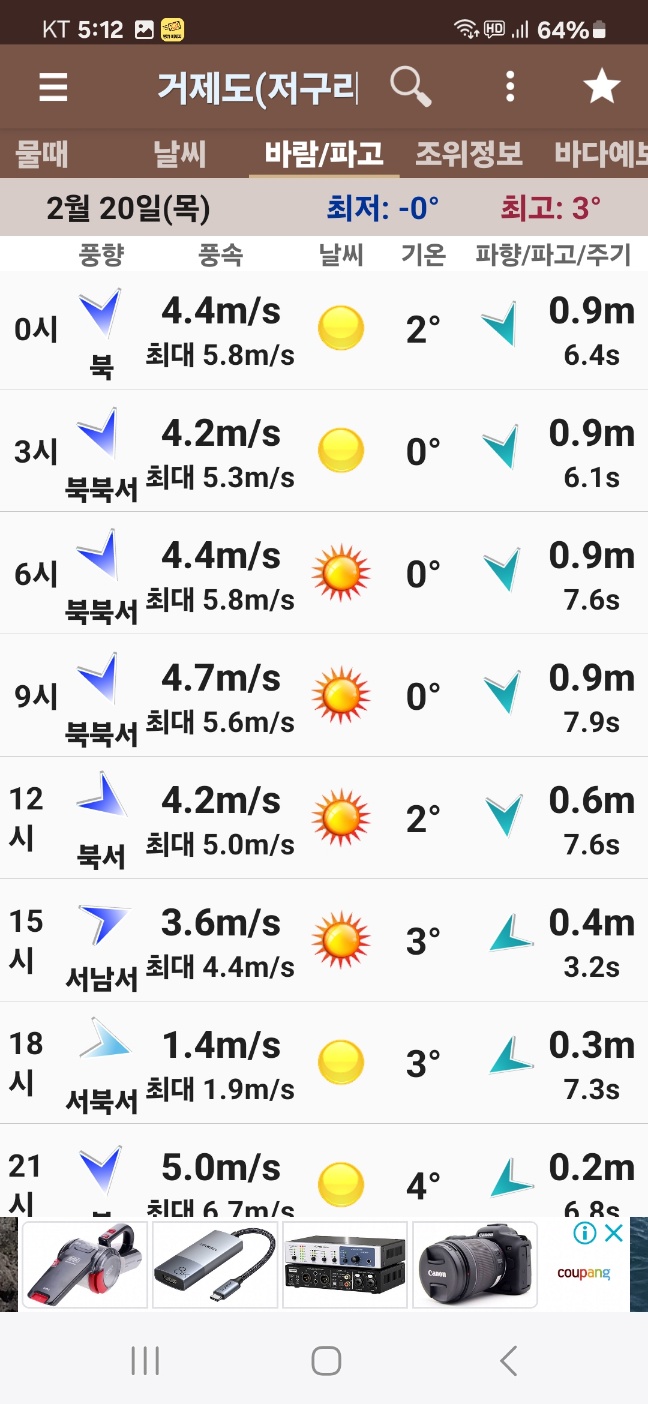Image resolution: width=648 pixels, height=1404 pixels.
Task: Go back with system back button
Action: (x=508, y=1360)
